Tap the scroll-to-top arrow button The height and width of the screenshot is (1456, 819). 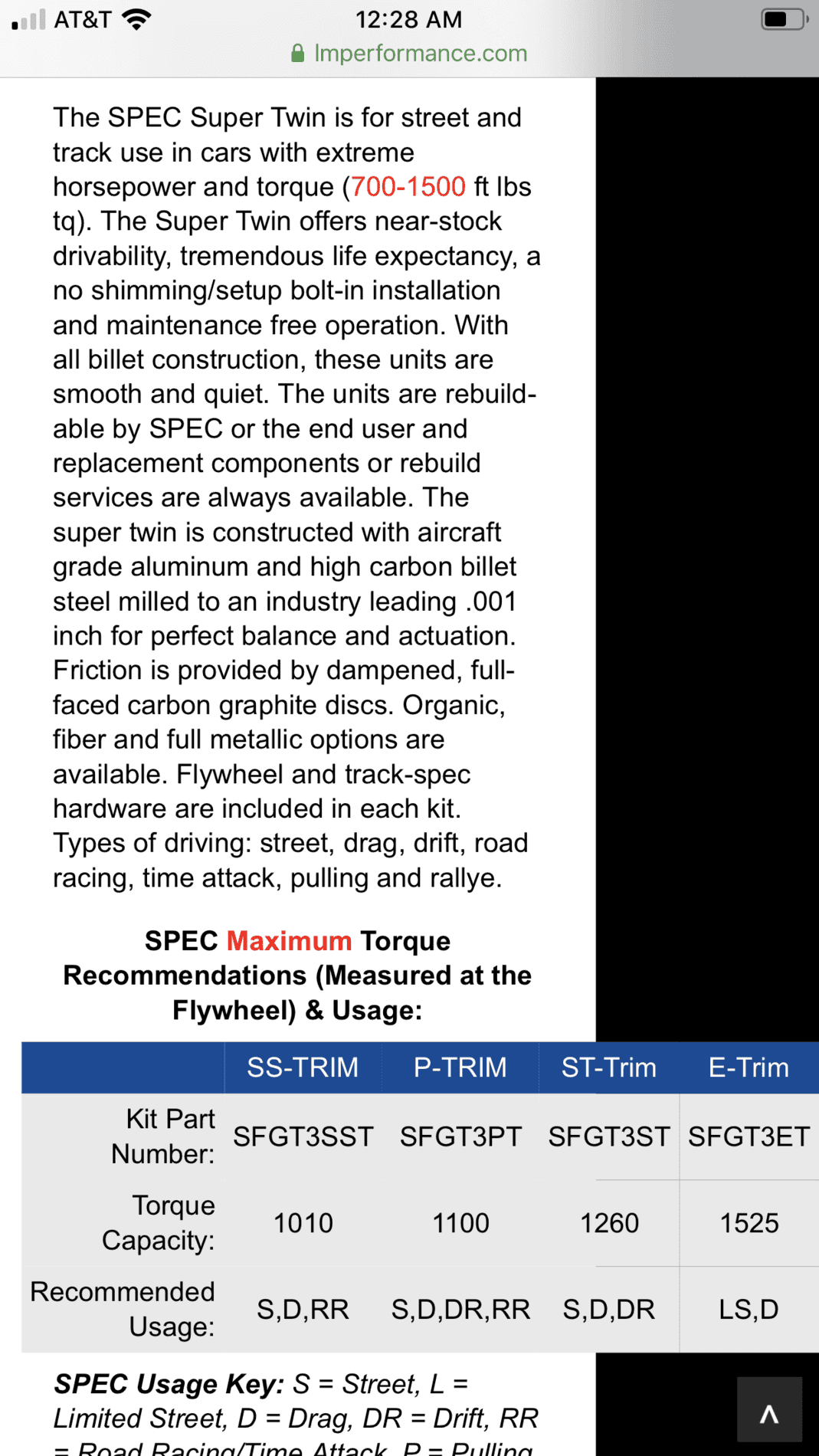click(769, 1408)
